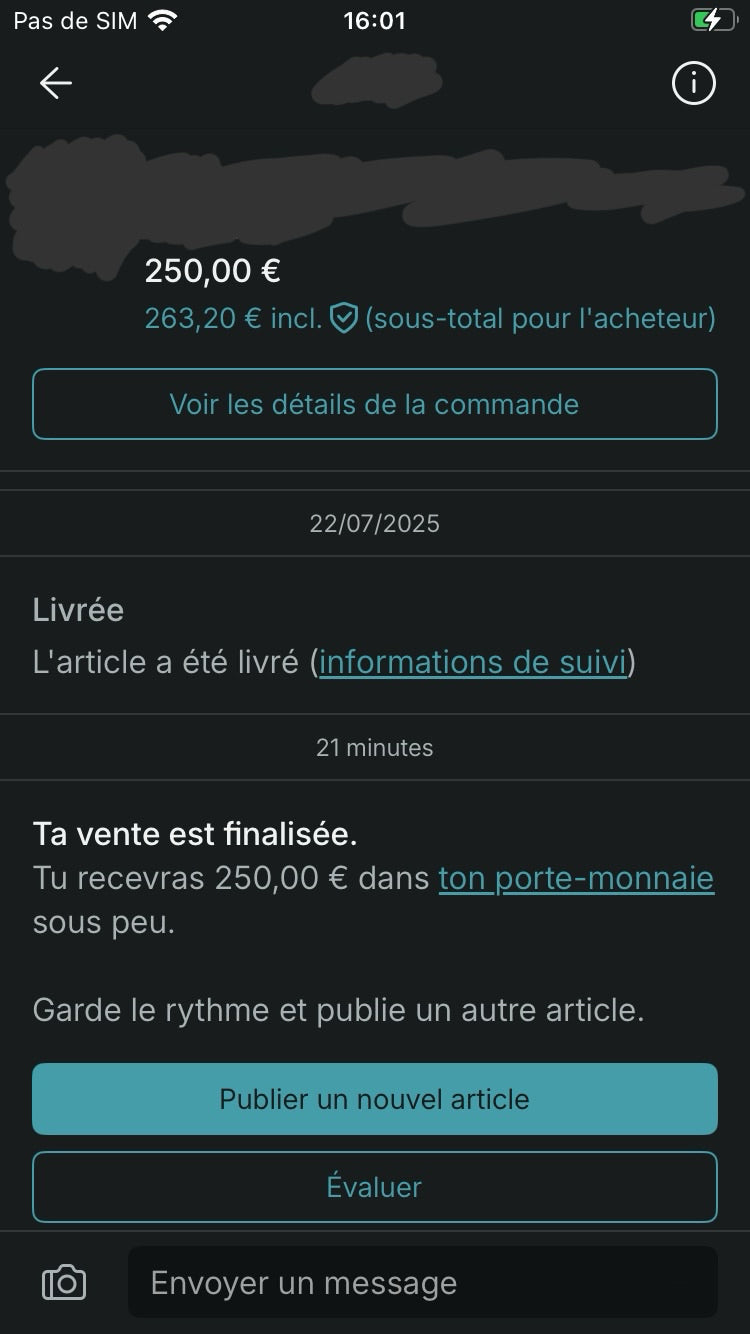Open the info icon in header
The width and height of the screenshot is (750, 1334).
[x=693, y=83]
